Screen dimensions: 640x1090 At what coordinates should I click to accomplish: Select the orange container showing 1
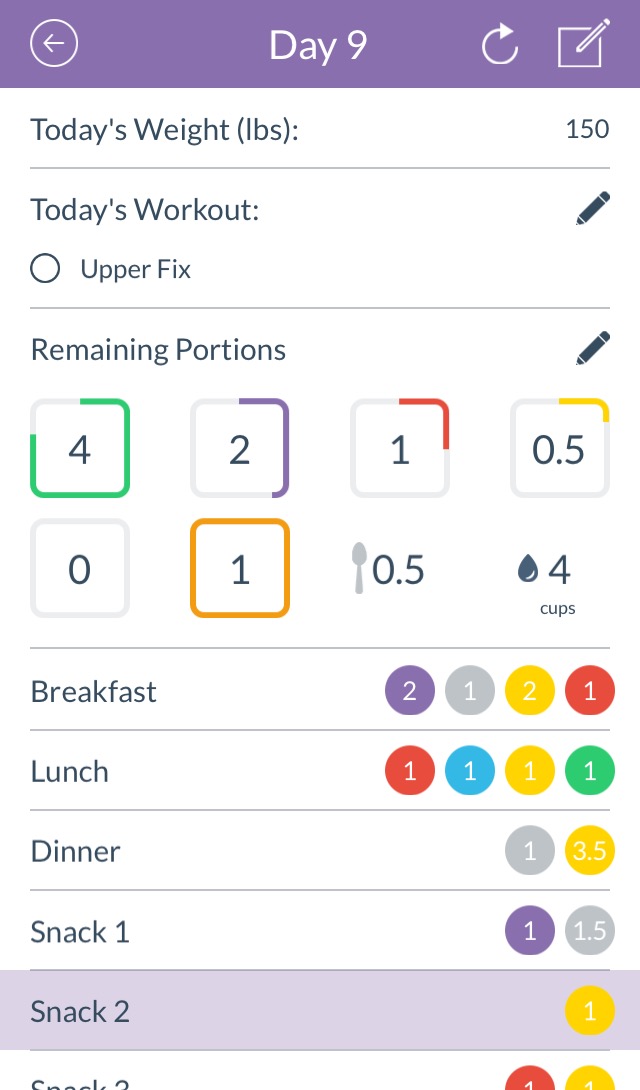(x=240, y=569)
